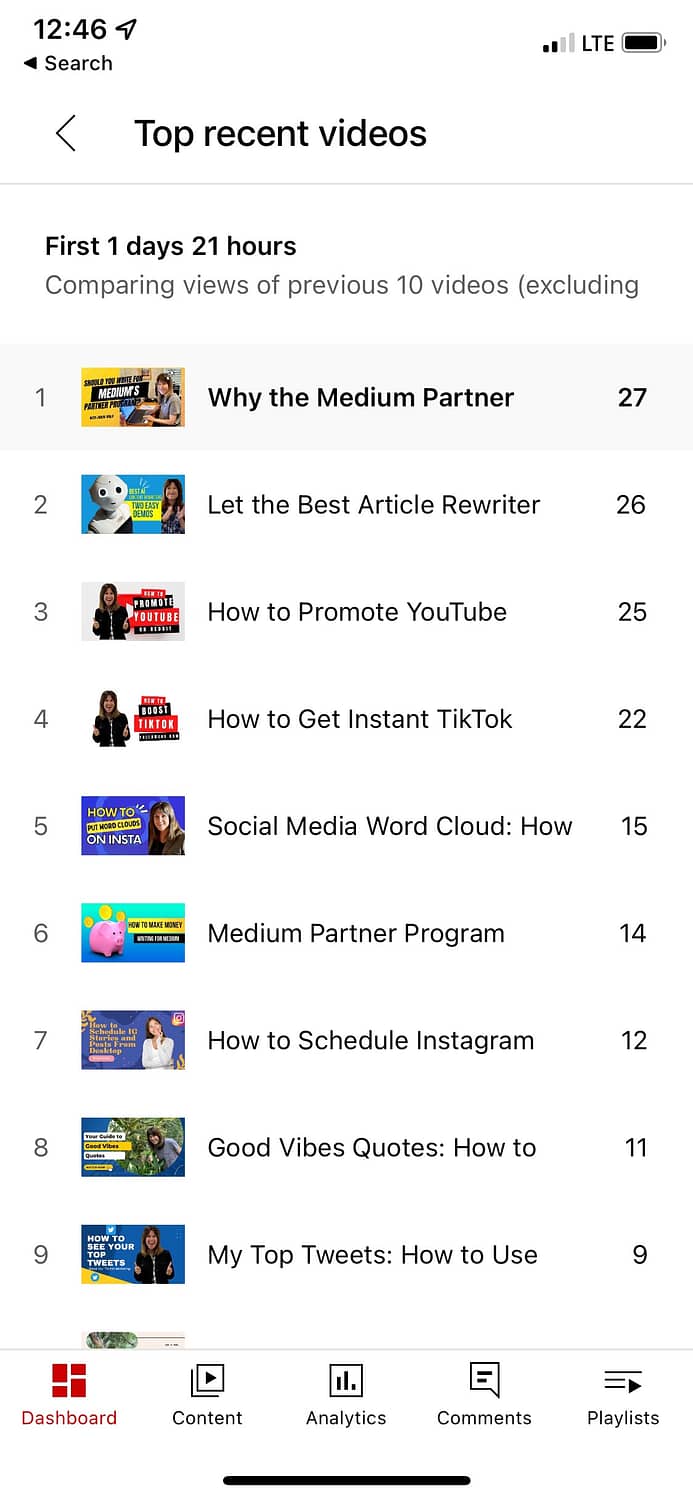Select 'How to Promote YouTube' video
The width and height of the screenshot is (693, 1500).
pos(357,611)
